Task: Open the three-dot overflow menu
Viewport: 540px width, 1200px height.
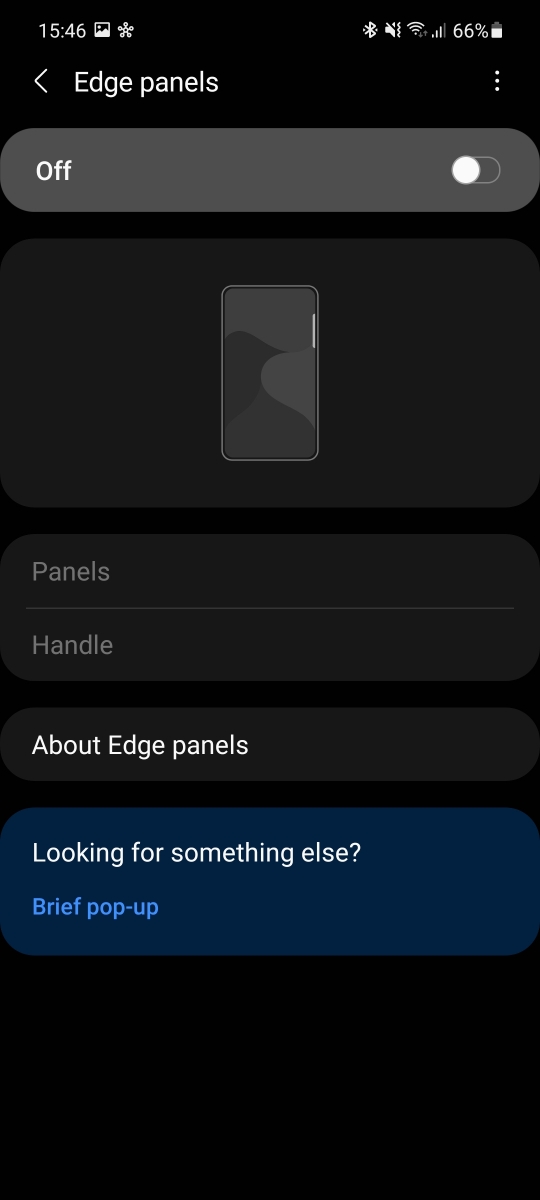Action: coord(497,82)
